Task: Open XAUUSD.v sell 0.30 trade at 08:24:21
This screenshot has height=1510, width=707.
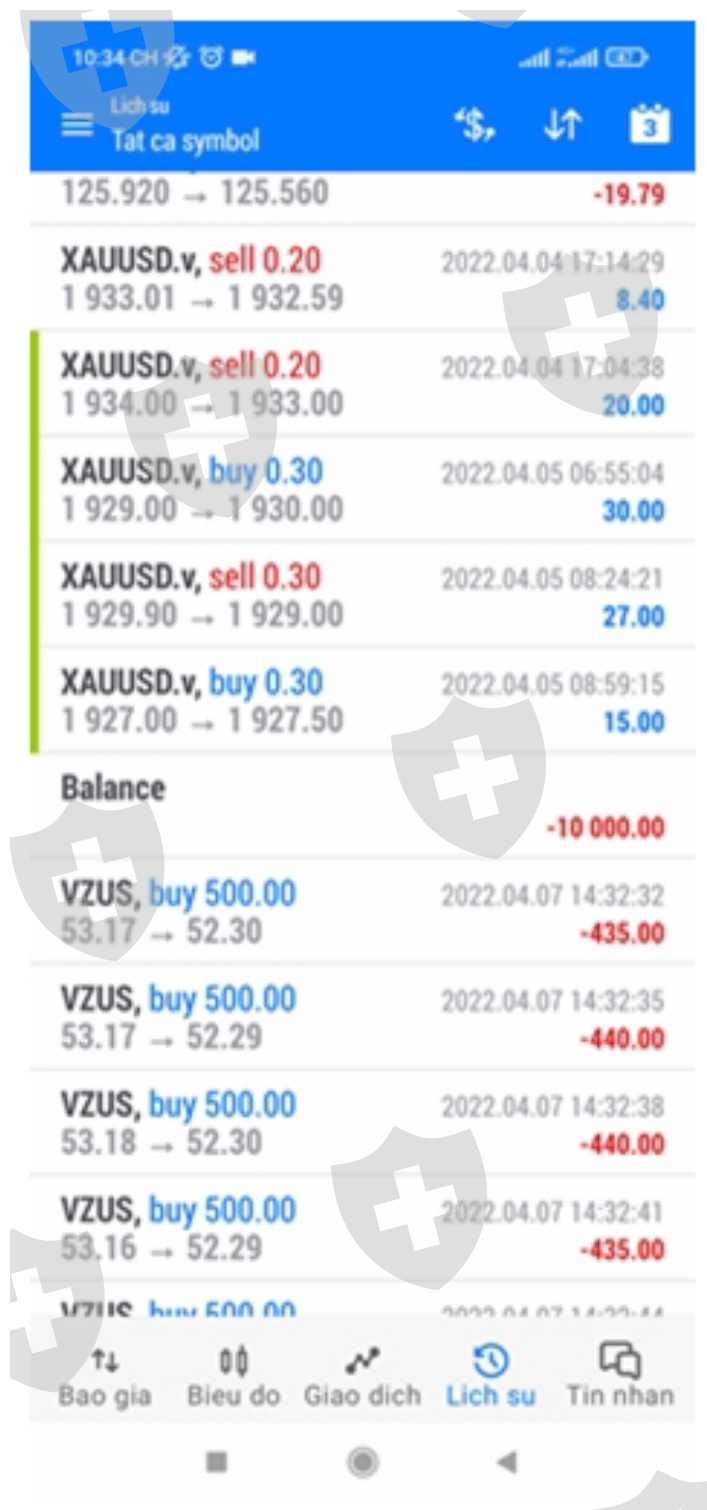Action: [363, 595]
